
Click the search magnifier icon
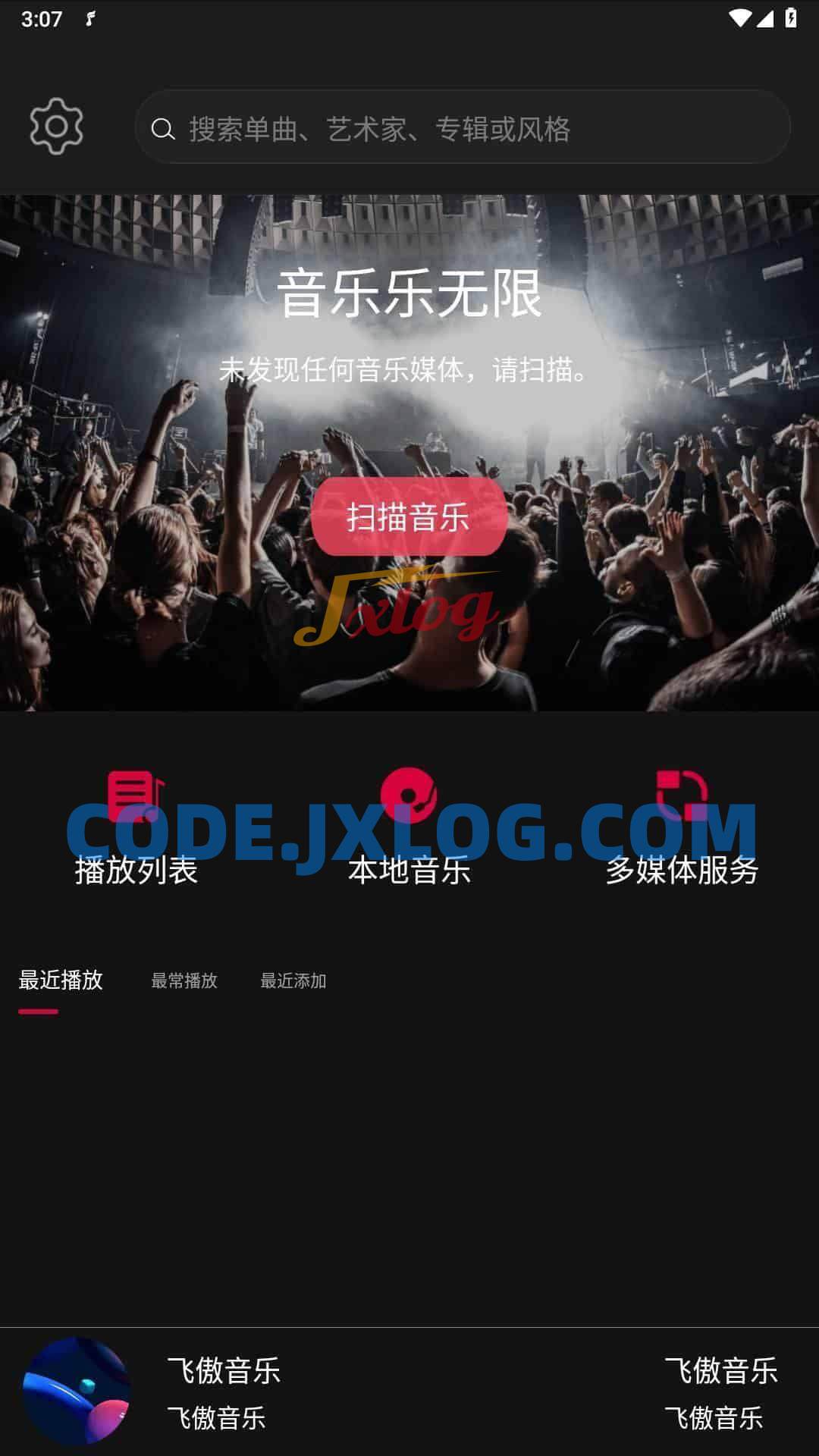tap(164, 129)
